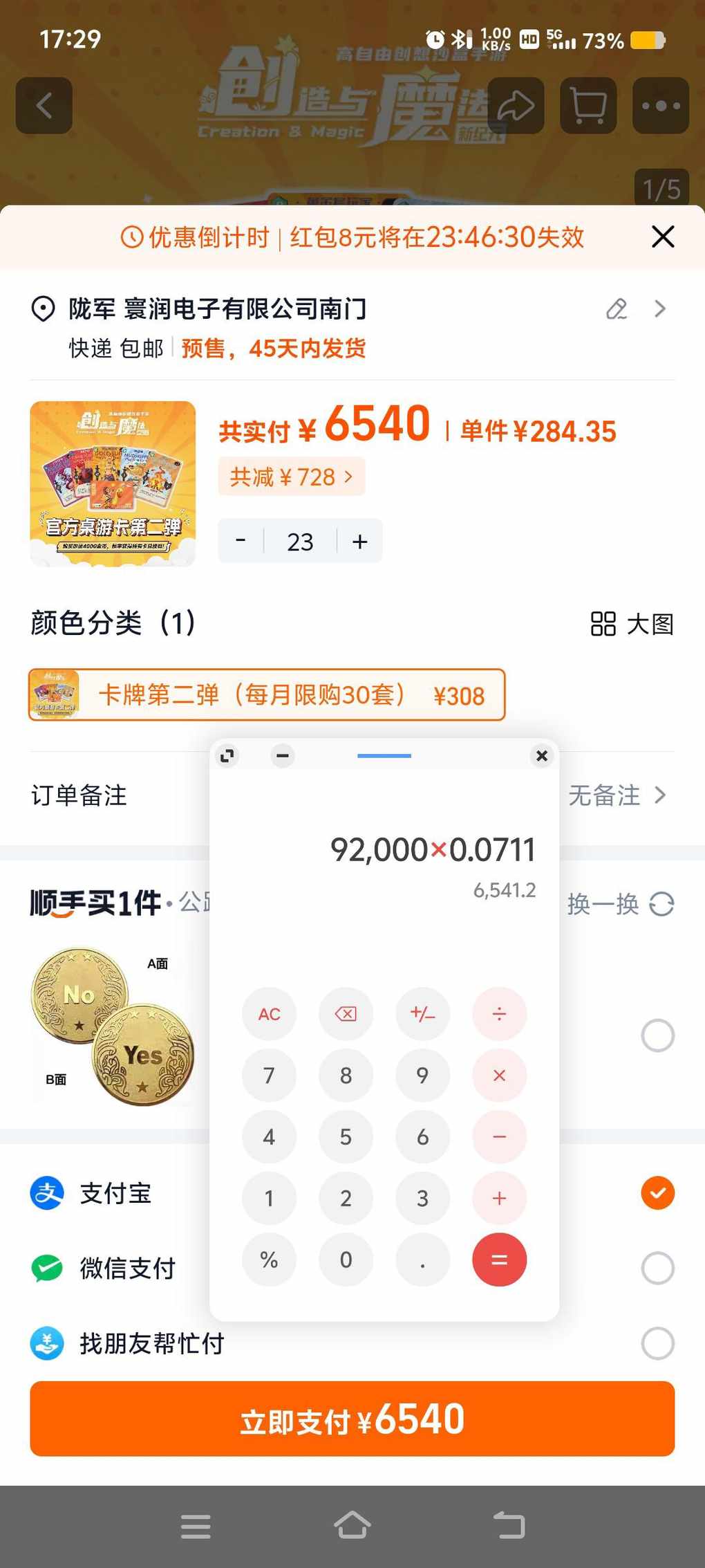Decrease quantity with the minus button
Viewport: 705px width, 1568px height.
pyautogui.click(x=241, y=540)
